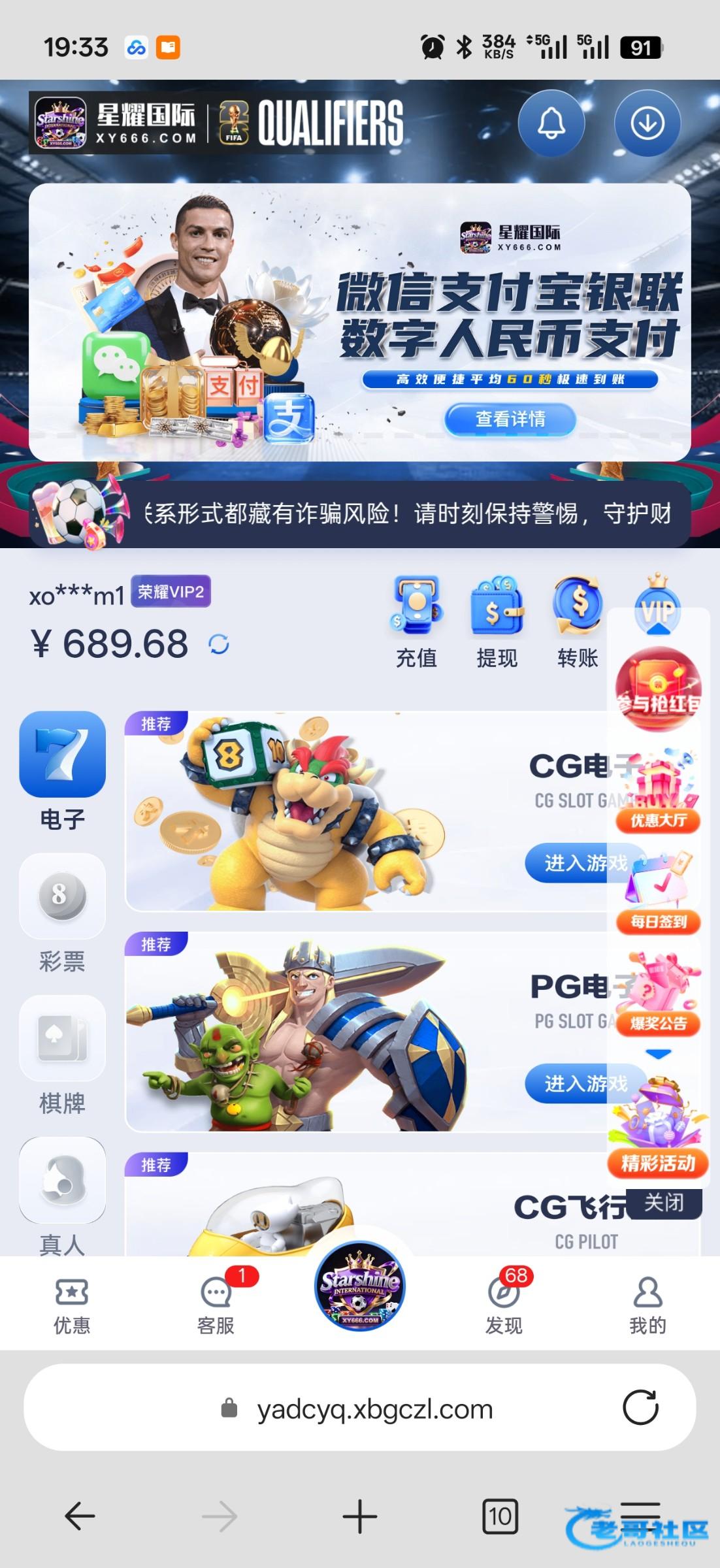This screenshot has height=1568, width=720.
Task: Tap 查看详情 on the payment banner
Action: (x=510, y=419)
